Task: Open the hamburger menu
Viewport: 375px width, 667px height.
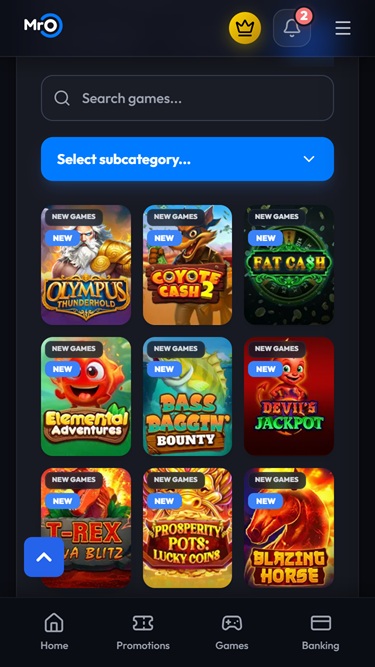Action: (x=343, y=28)
